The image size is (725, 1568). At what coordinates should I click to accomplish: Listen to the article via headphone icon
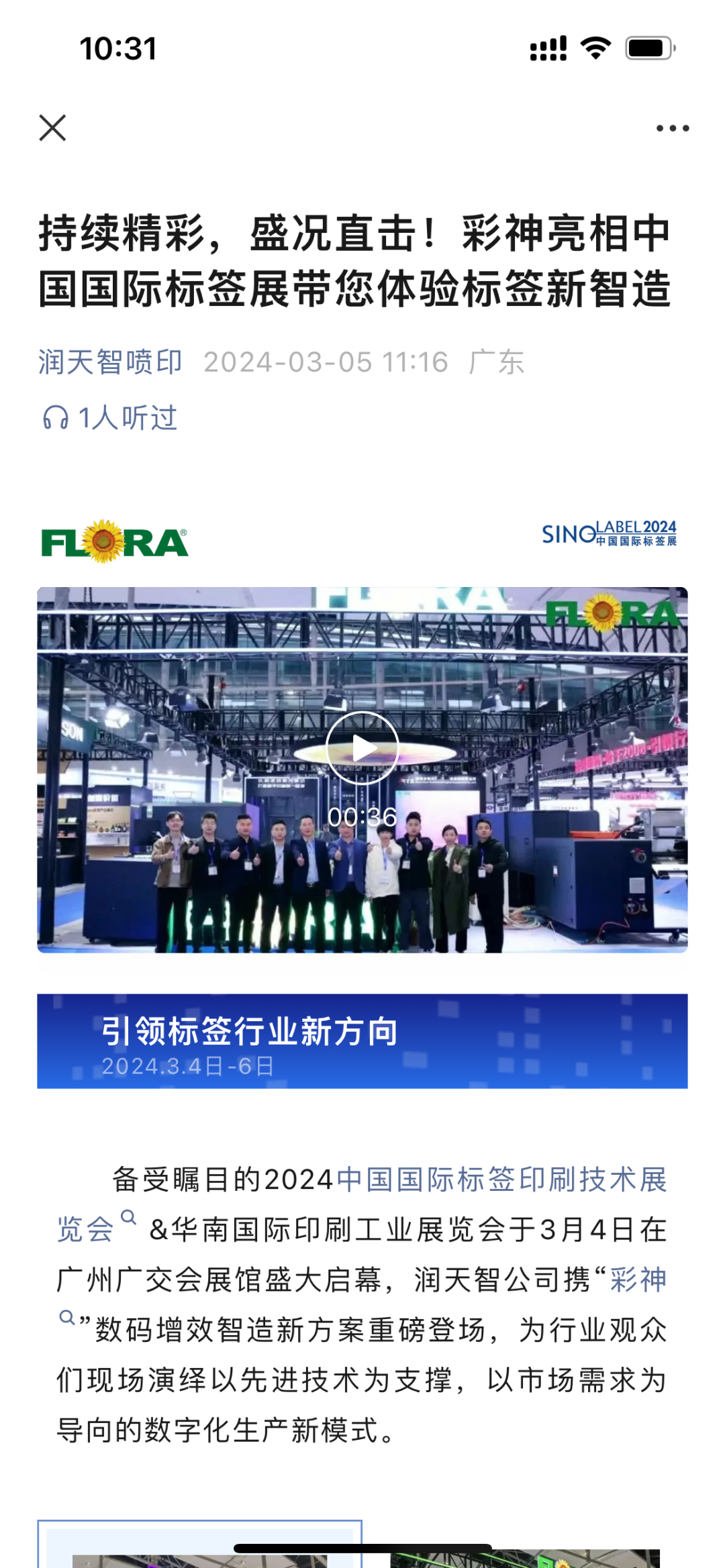(x=56, y=418)
